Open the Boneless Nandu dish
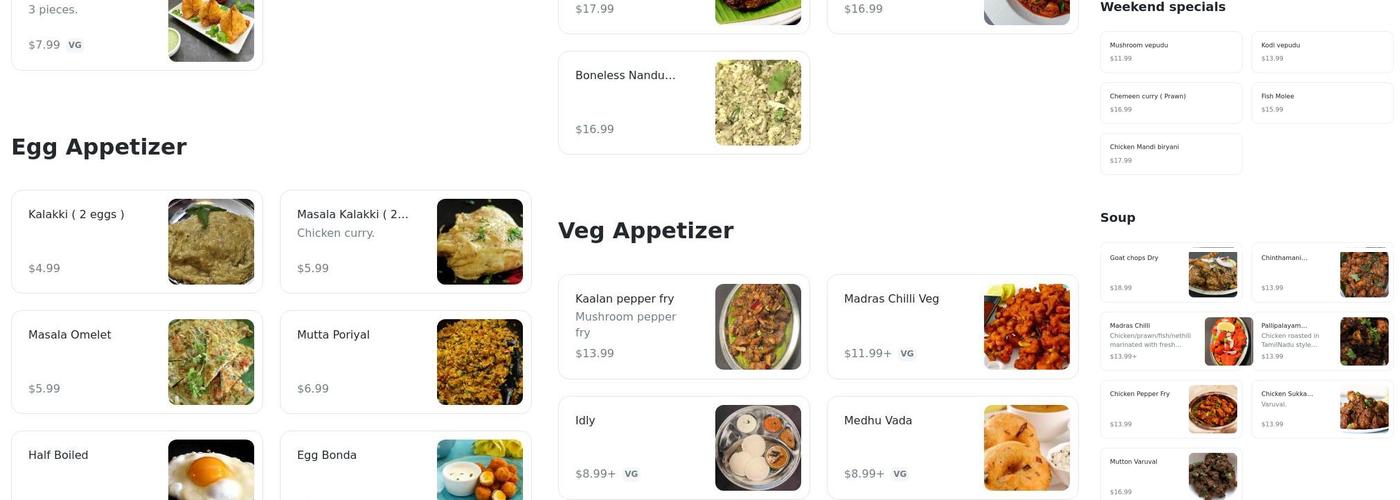 pos(684,103)
